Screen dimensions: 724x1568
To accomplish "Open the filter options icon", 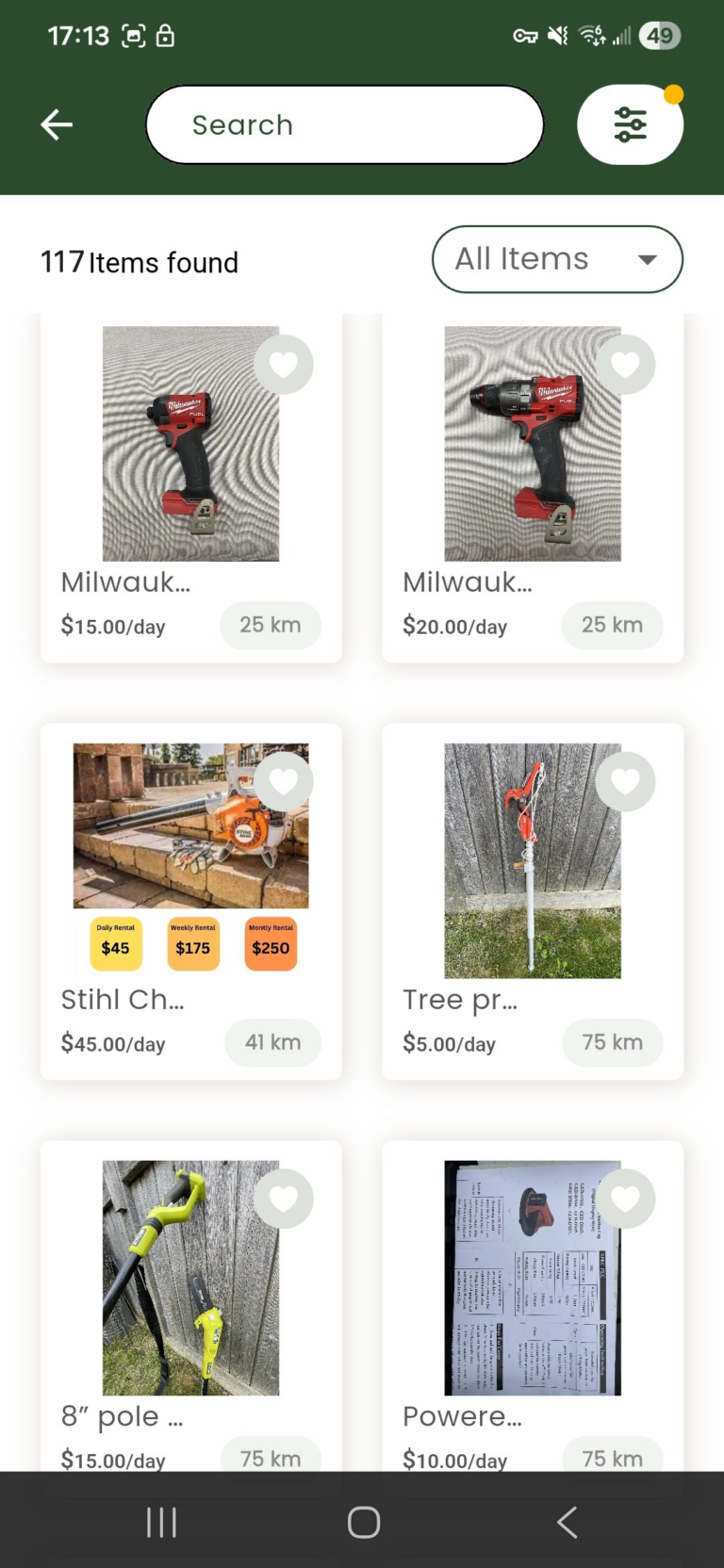I will coord(630,123).
